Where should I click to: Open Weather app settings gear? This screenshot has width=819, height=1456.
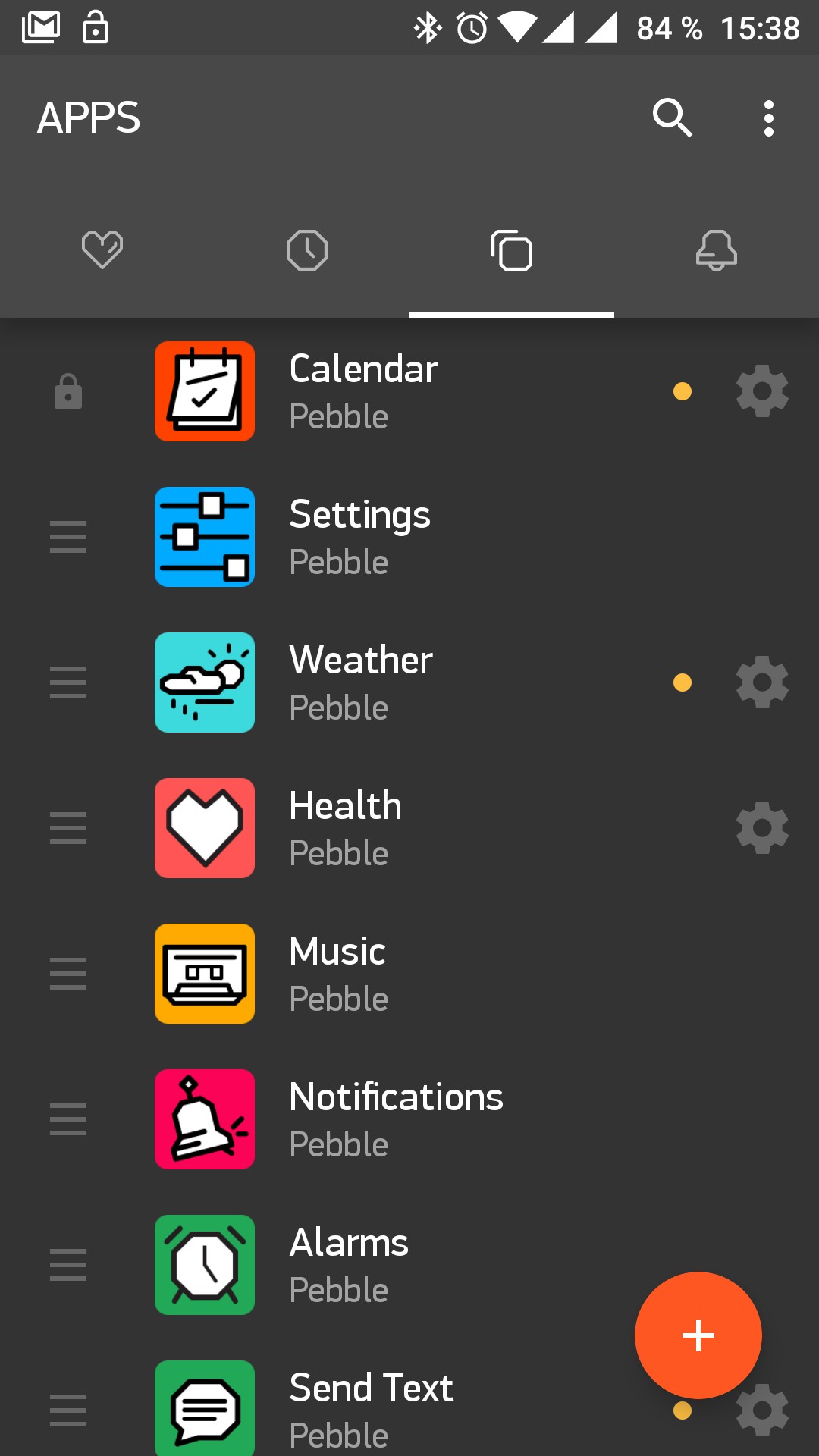(762, 682)
